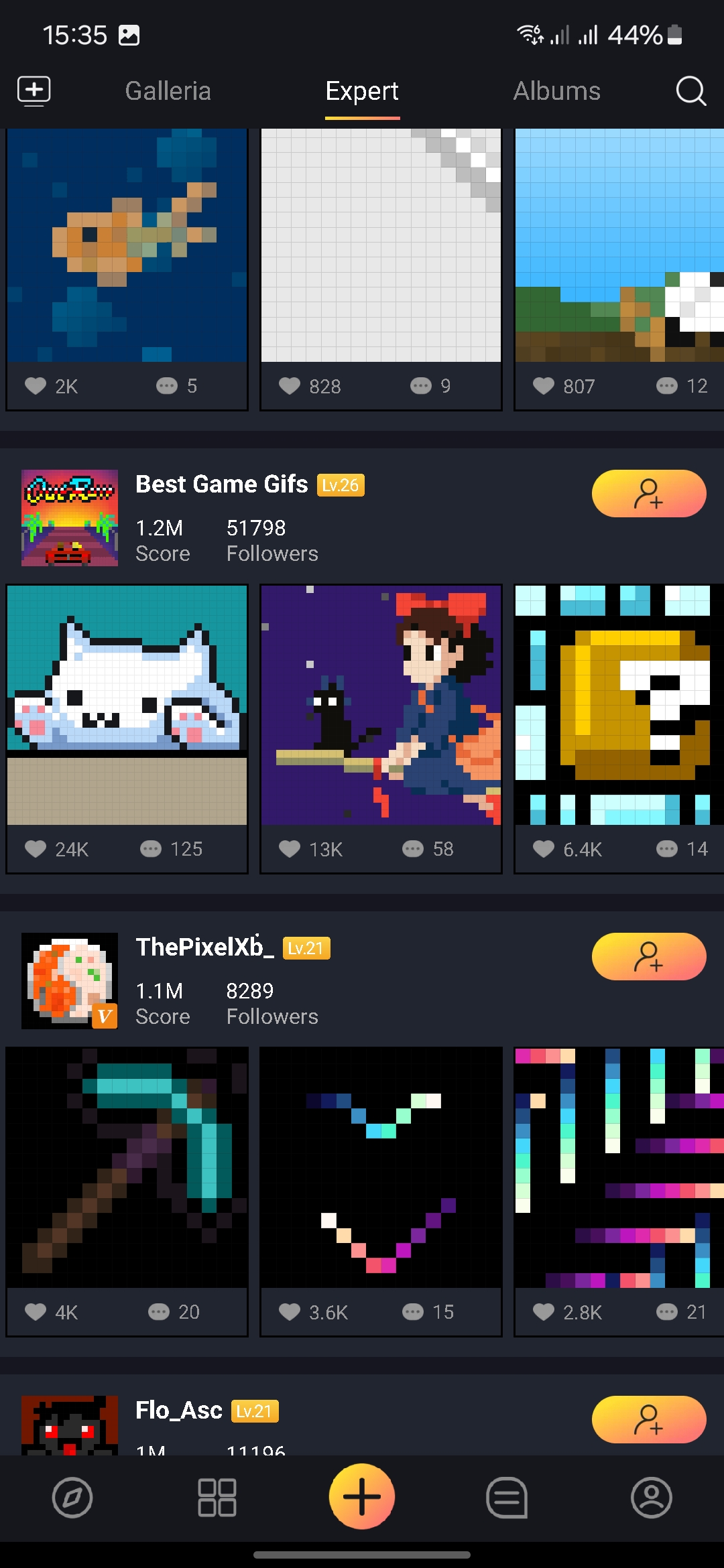The height and width of the screenshot is (1568, 724).
Task: Create new artwork with plus button
Action: click(362, 1496)
